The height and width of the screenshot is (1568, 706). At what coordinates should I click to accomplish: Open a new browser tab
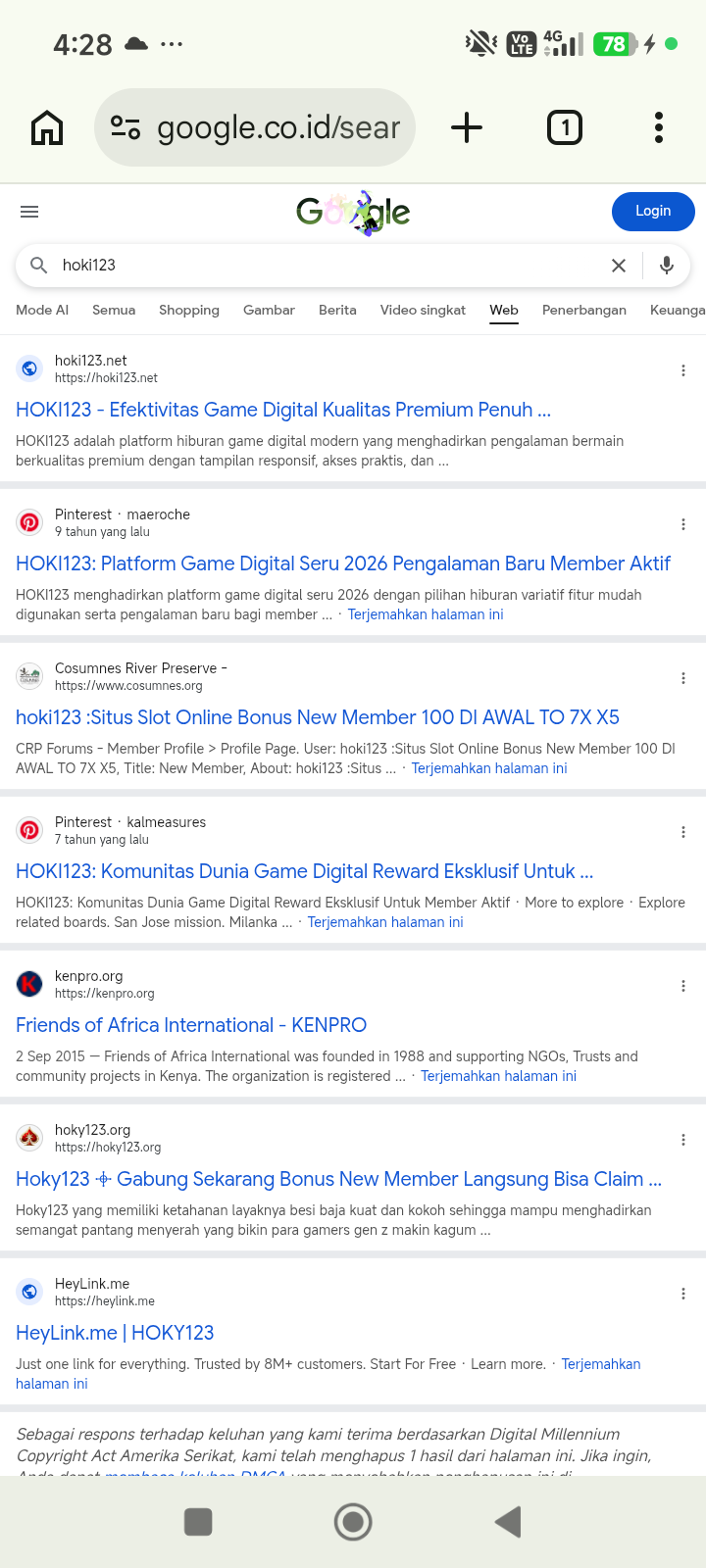point(467,127)
